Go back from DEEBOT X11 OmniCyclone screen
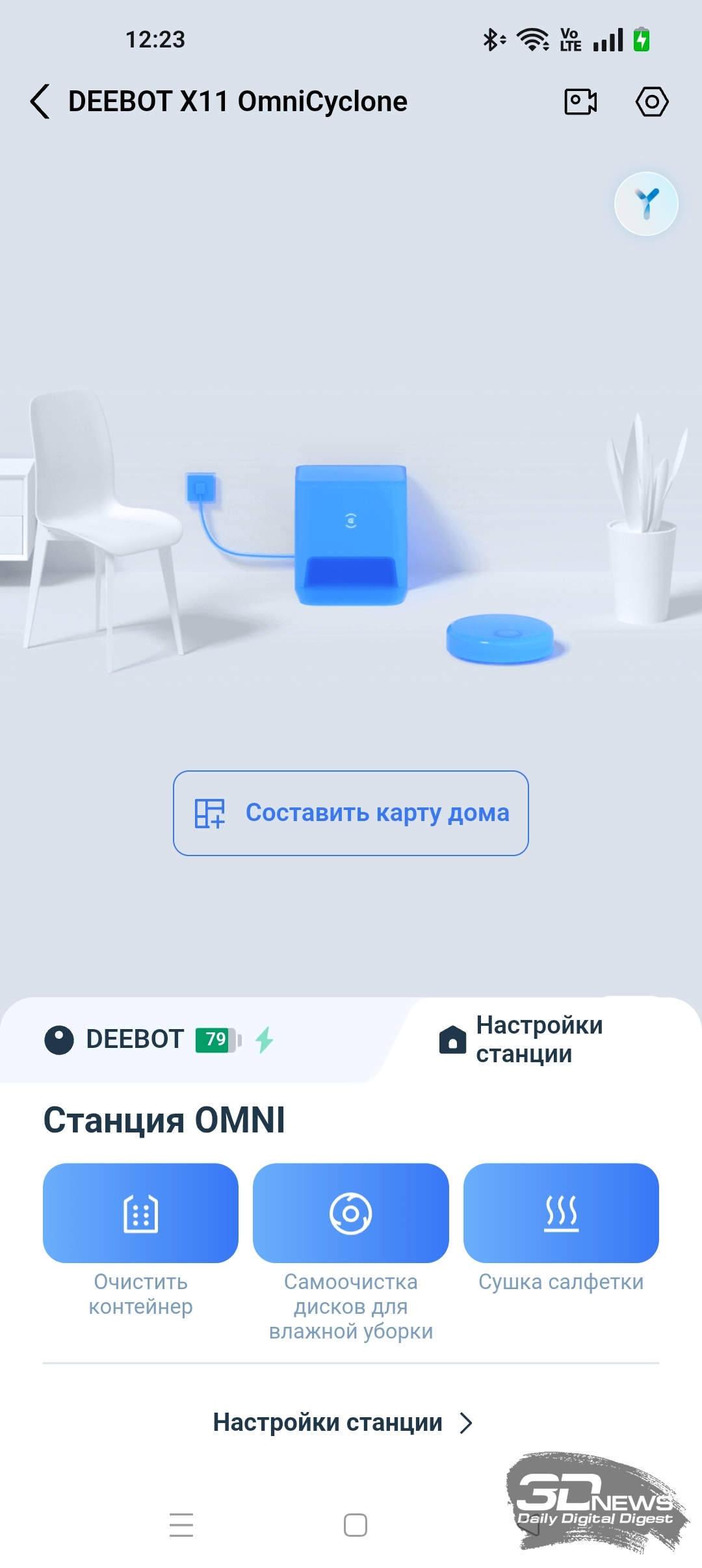The height and width of the screenshot is (1568, 702). click(x=40, y=101)
